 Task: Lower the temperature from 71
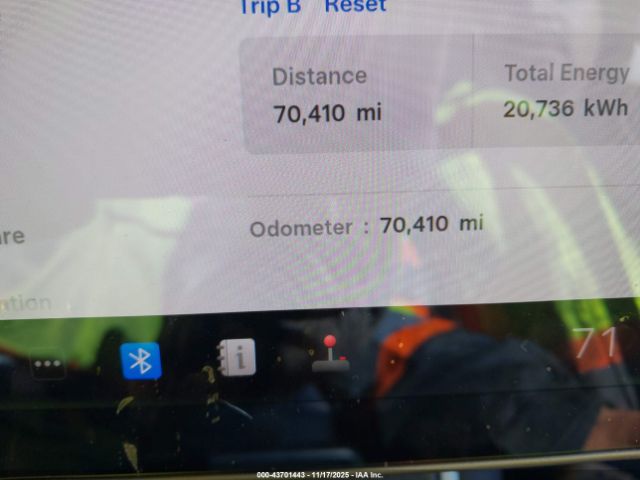click(525, 347)
